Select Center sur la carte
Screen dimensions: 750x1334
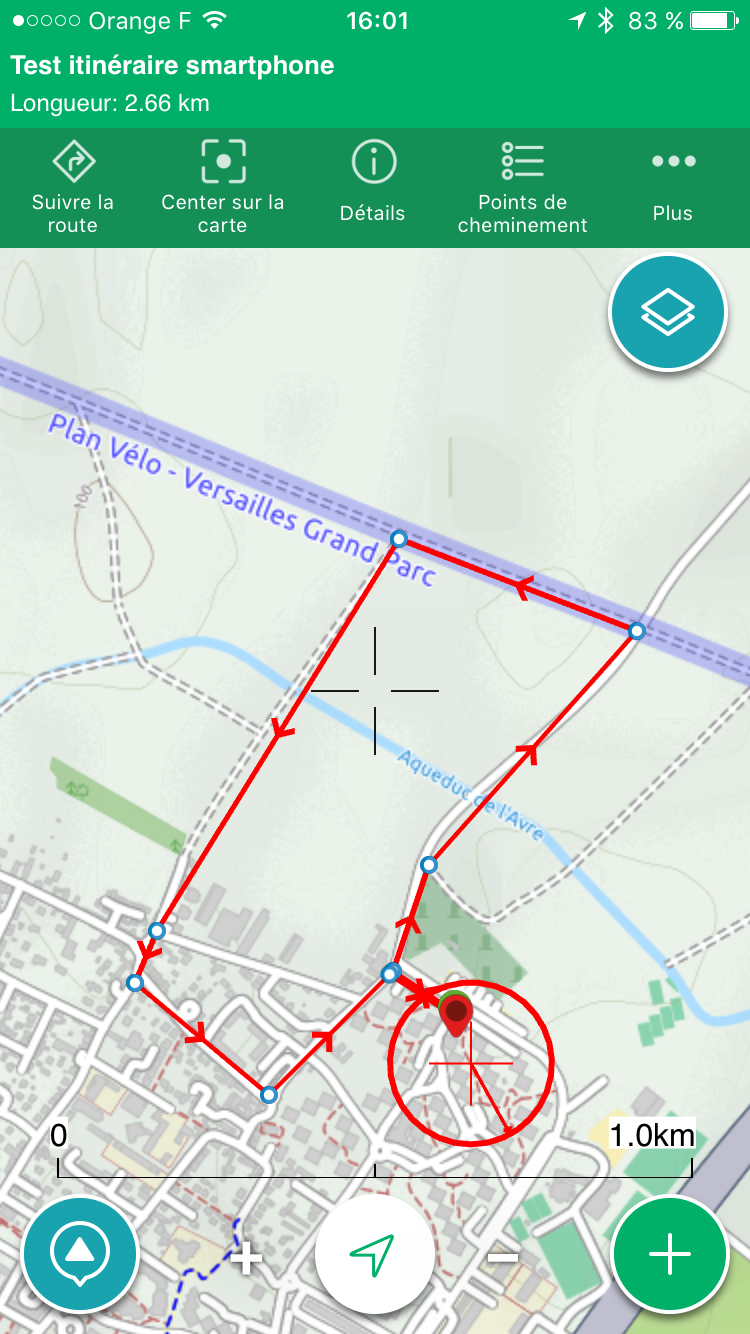(222, 187)
